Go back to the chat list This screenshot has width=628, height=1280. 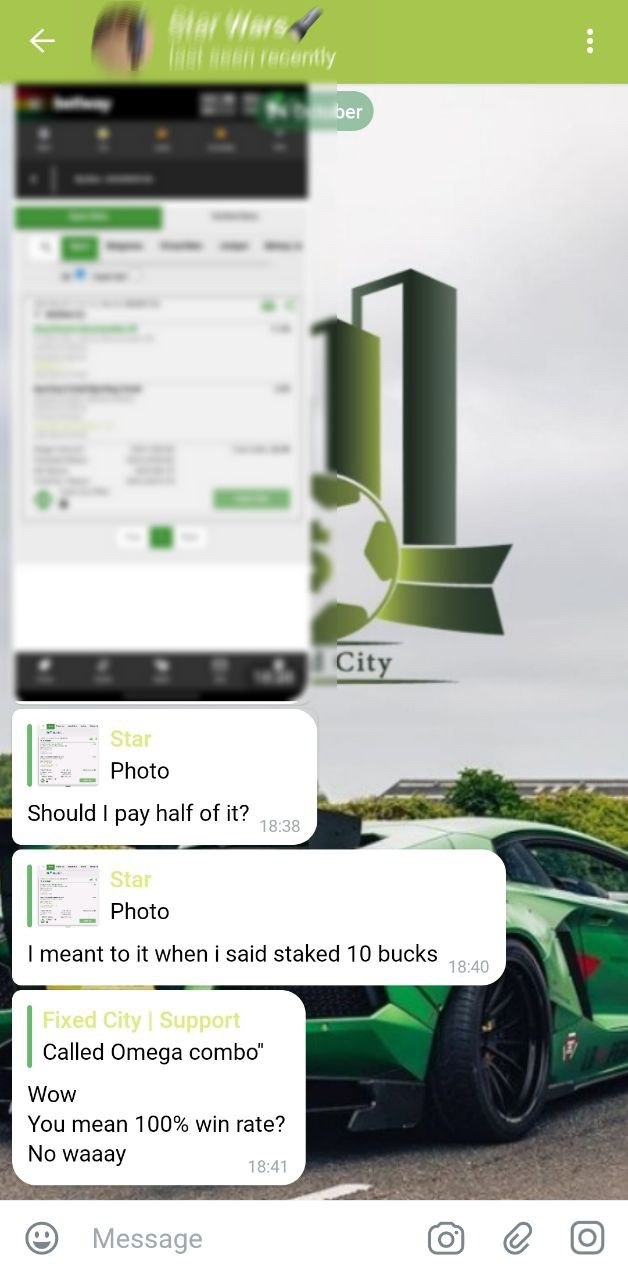tap(42, 41)
